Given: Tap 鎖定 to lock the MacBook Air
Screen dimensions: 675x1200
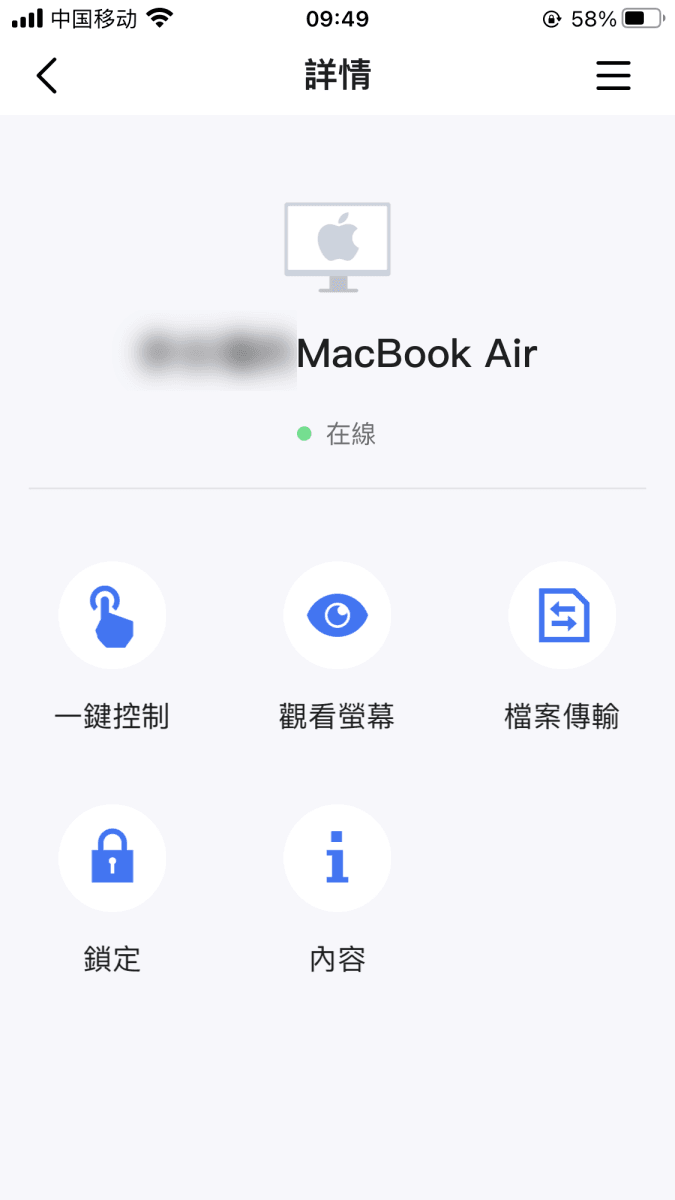Looking at the screenshot, I should [112, 858].
